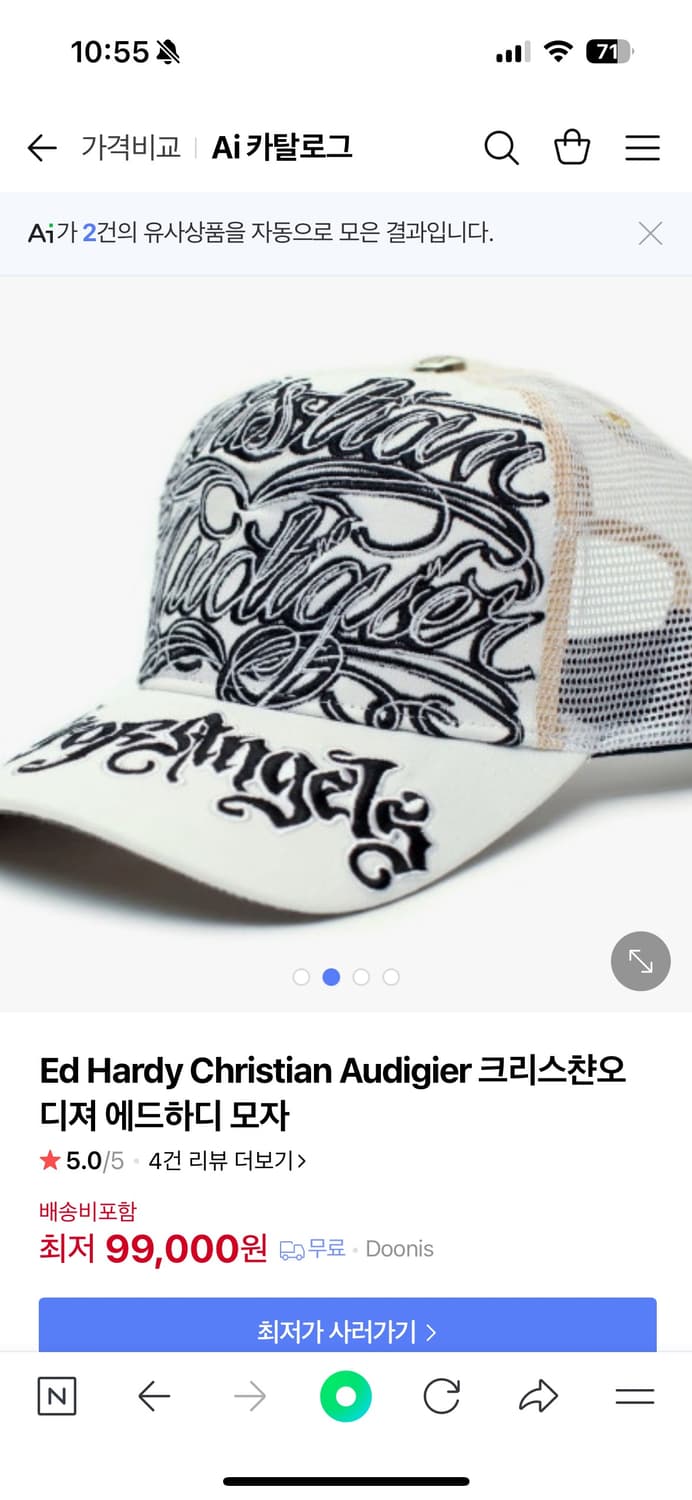Open the shopping basket
This screenshot has height=1500, width=692.
tap(572, 148)
